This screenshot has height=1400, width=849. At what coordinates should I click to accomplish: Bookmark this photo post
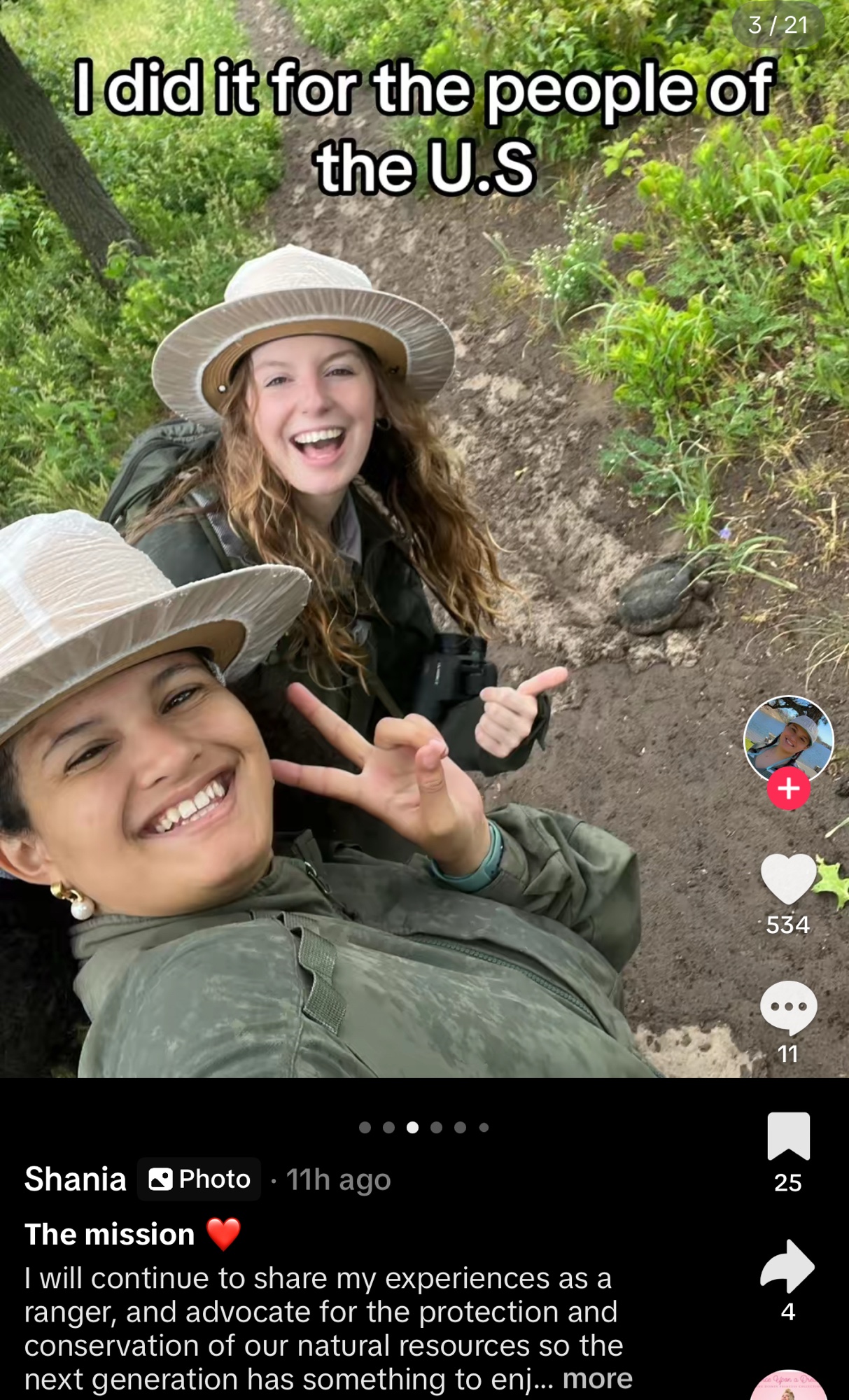tap(788, 1135)
